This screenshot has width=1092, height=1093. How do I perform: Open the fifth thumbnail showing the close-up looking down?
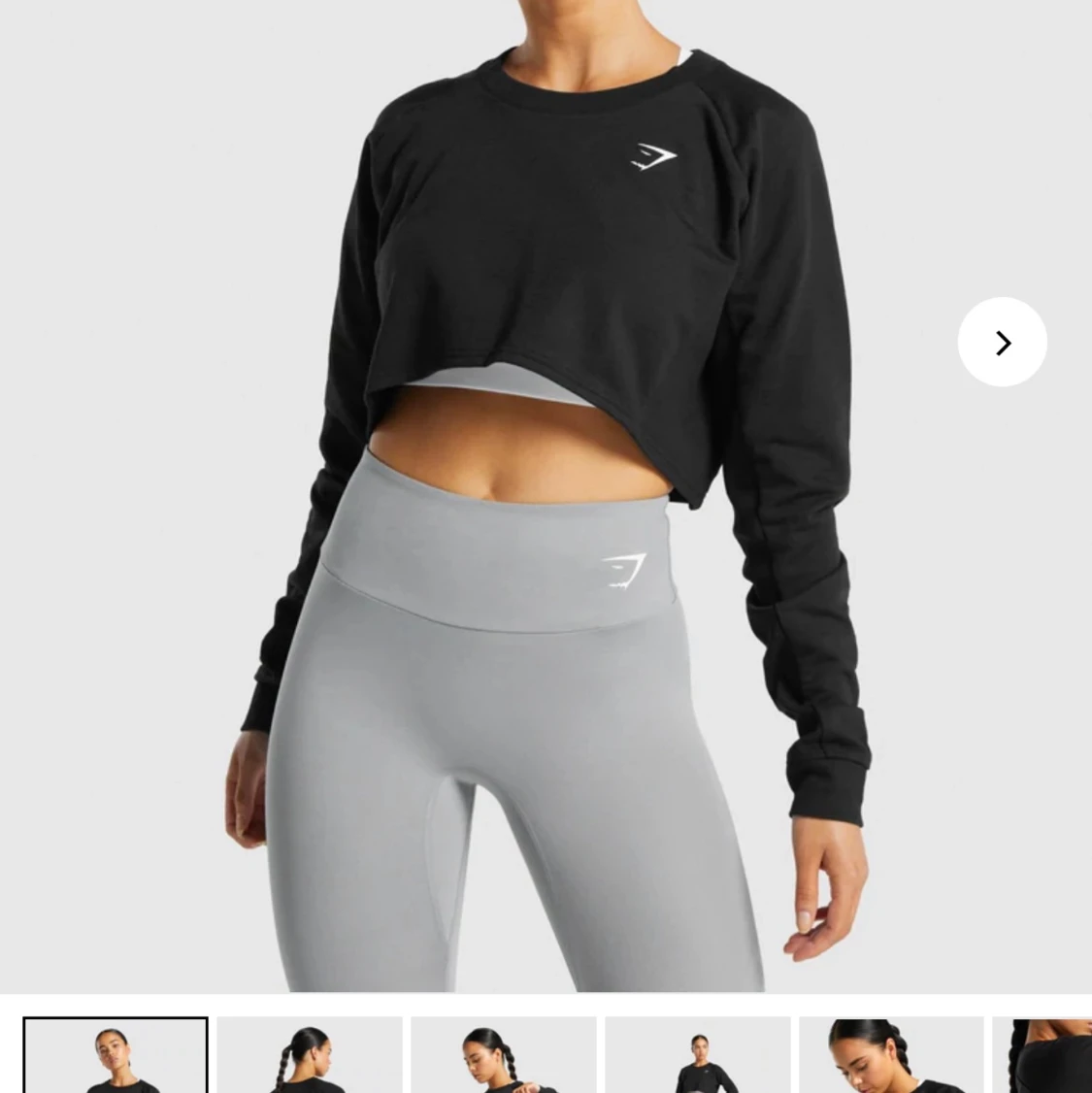(x=891, y=1055)
